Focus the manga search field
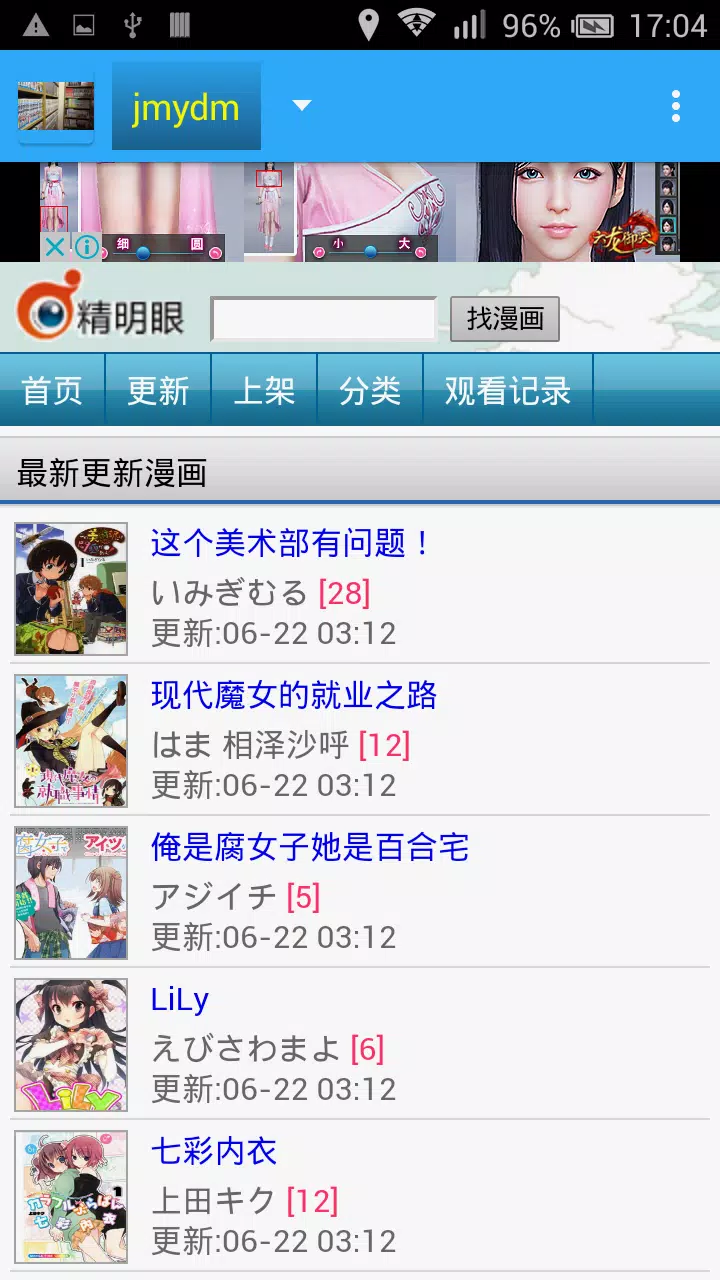Viewport: 720px width, 1280px height. (x=324, y=320)
